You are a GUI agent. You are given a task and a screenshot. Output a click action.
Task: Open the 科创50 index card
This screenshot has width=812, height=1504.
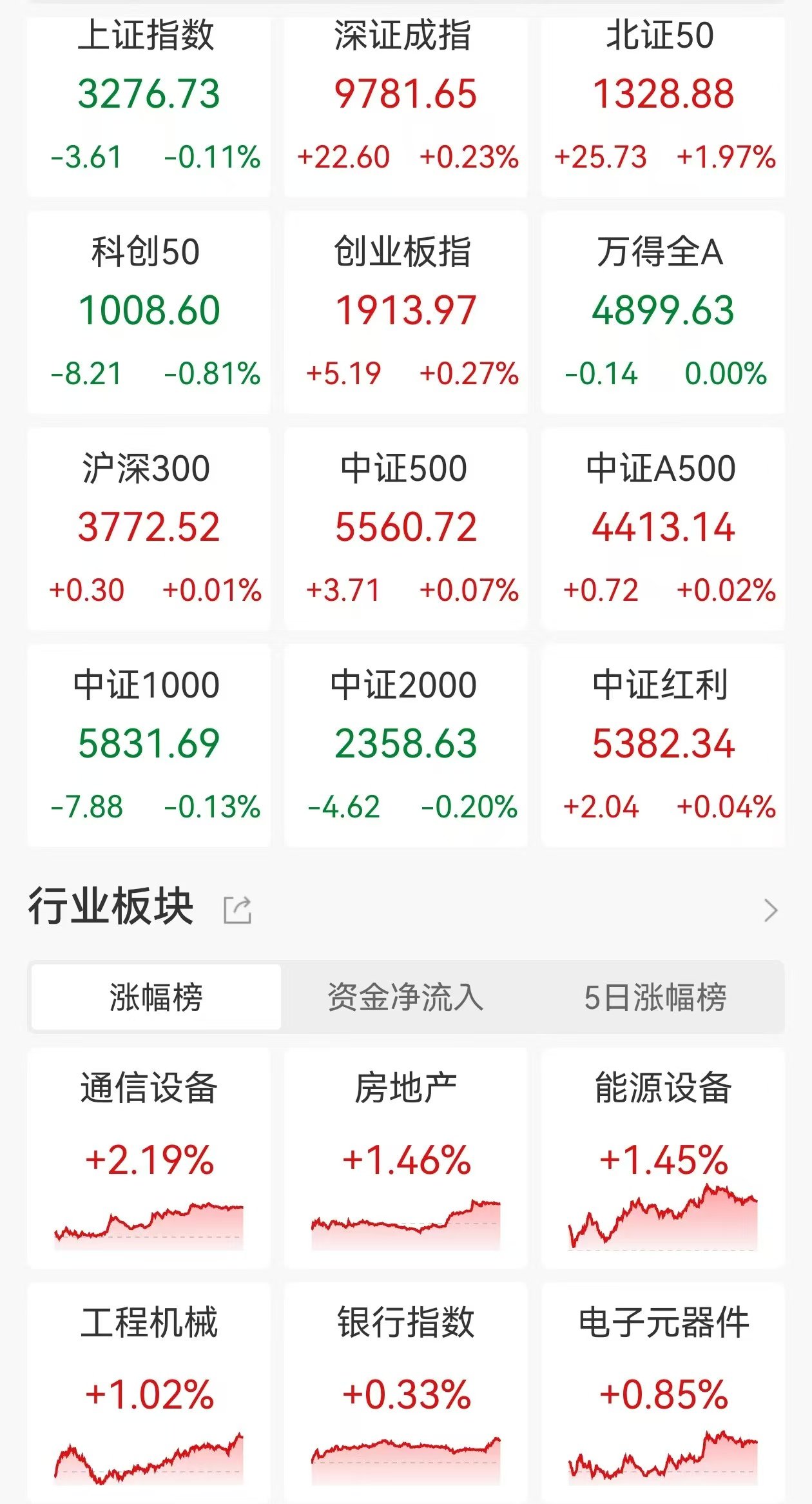click(149, 312)
